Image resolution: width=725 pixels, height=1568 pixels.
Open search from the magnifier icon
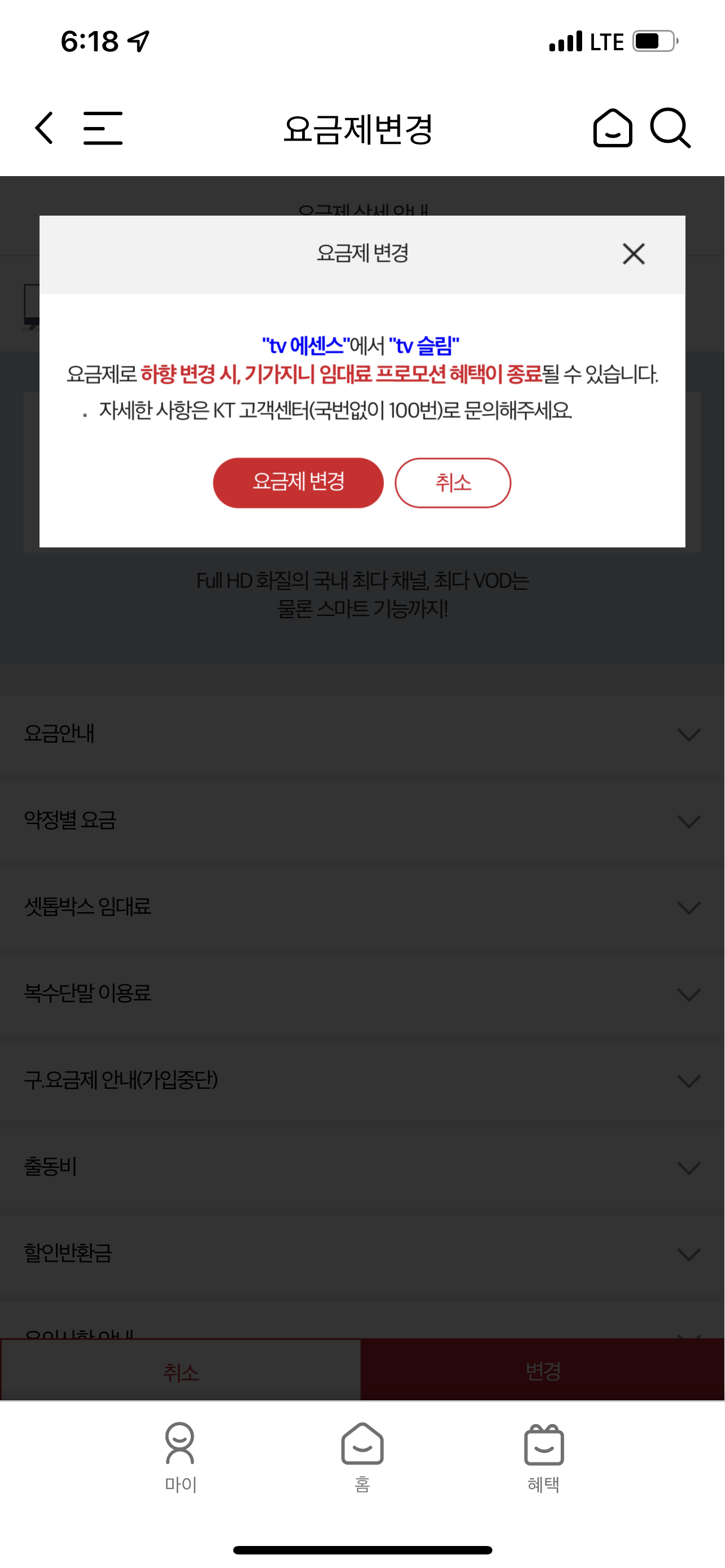pyautogui.click(x=670, y=129)
